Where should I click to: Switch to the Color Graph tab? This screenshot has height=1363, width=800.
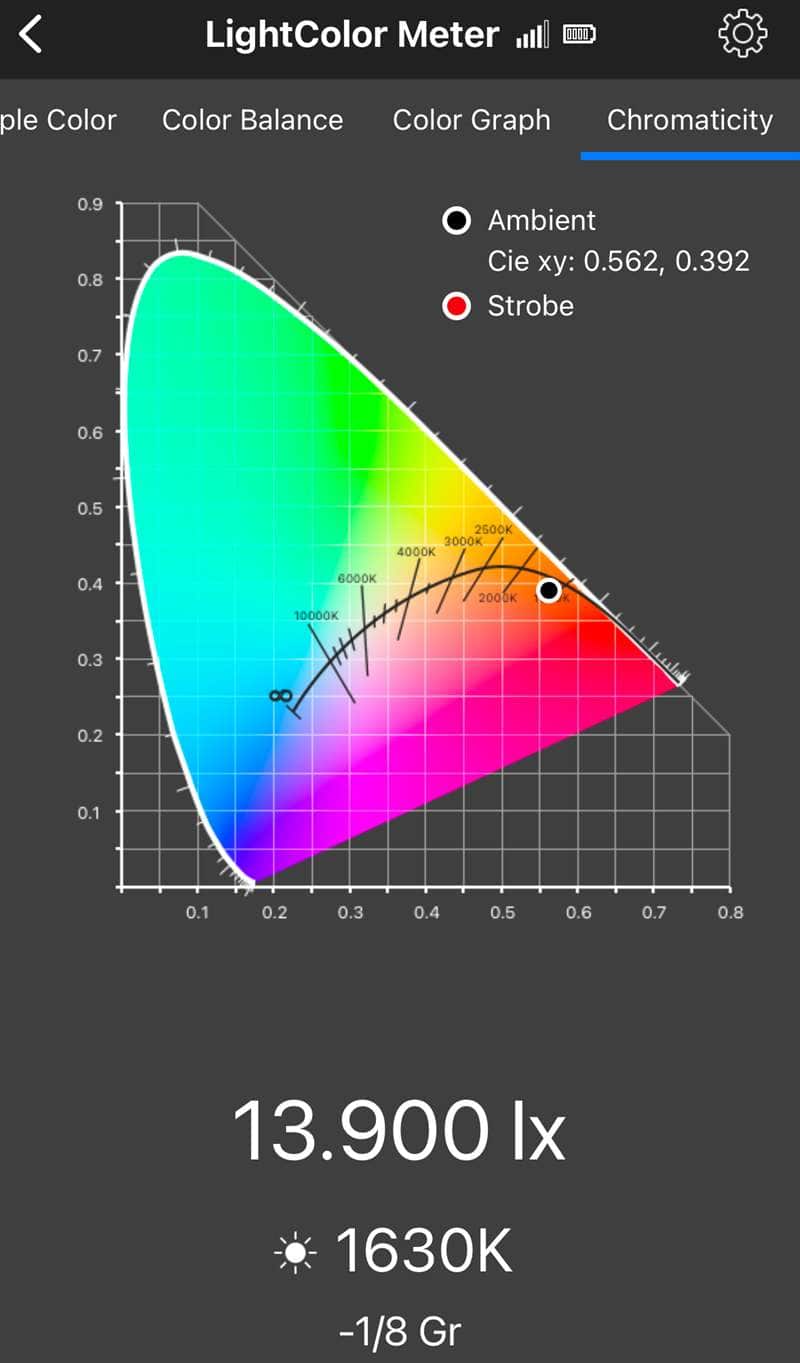click(x=471, y=120)
